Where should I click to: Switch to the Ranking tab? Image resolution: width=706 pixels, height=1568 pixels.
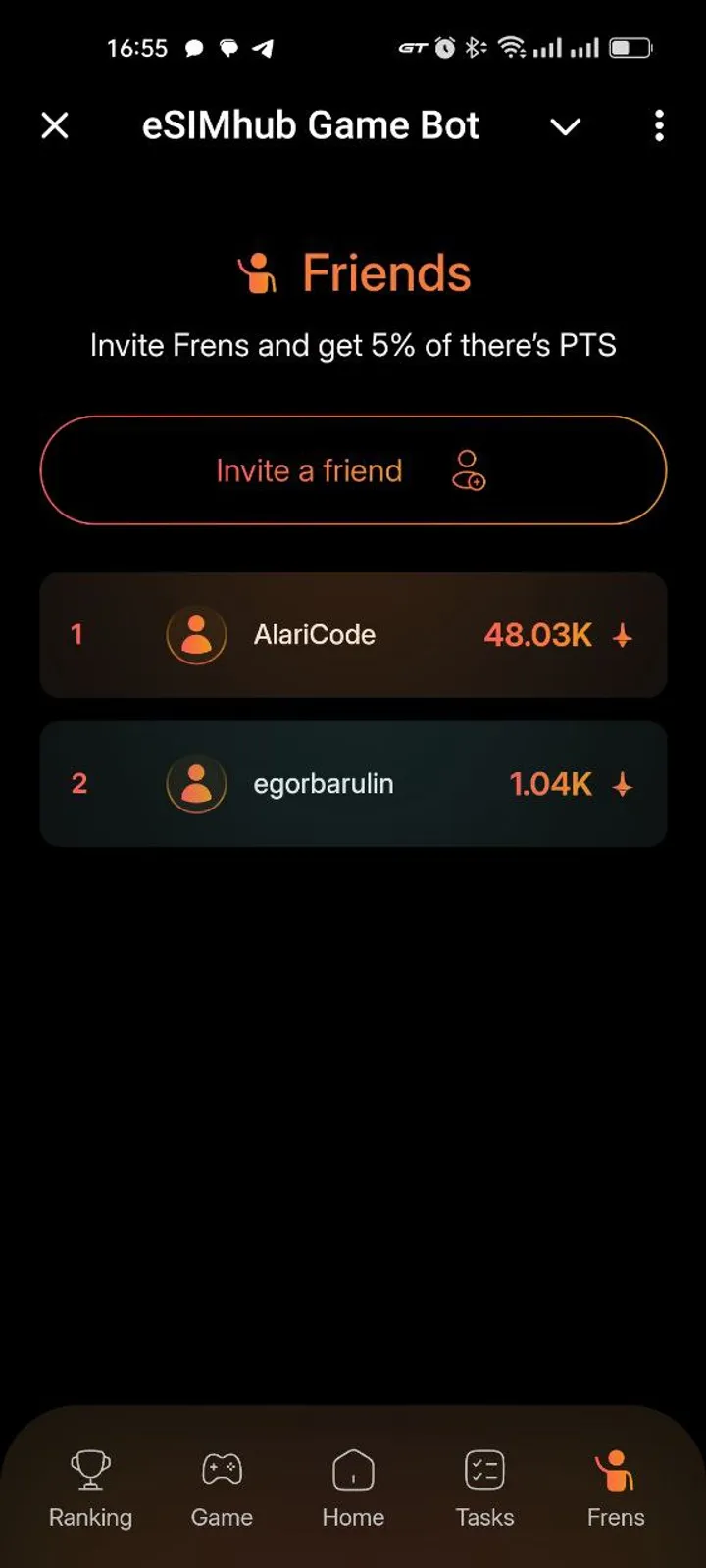[x=90, y=1490]
